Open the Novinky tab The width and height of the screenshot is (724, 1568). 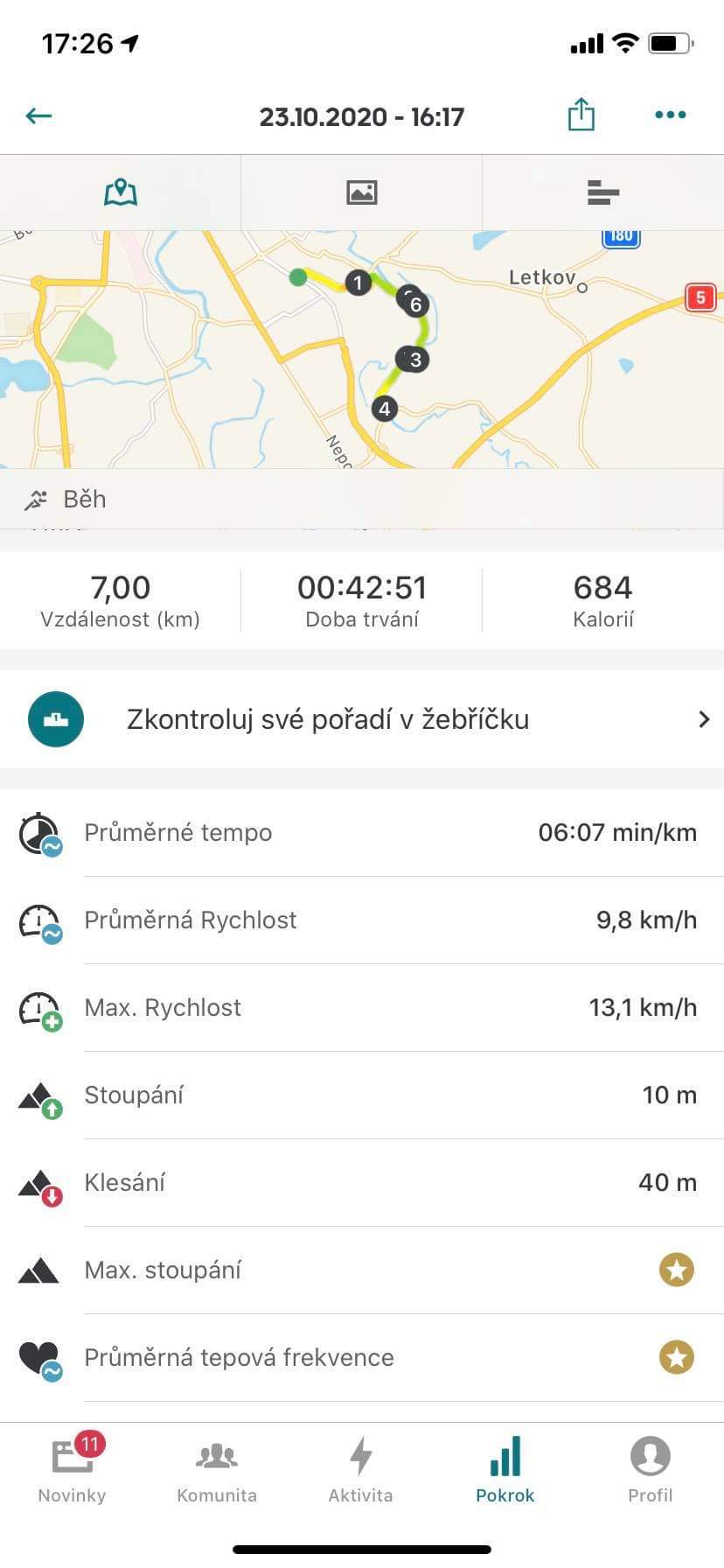(73, 1468)
